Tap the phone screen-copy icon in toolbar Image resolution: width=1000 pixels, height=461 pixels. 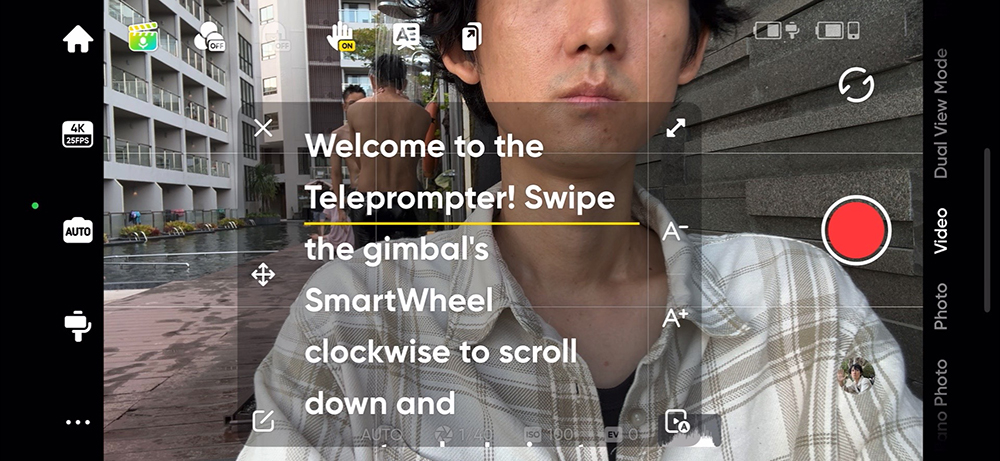[471, 38]
